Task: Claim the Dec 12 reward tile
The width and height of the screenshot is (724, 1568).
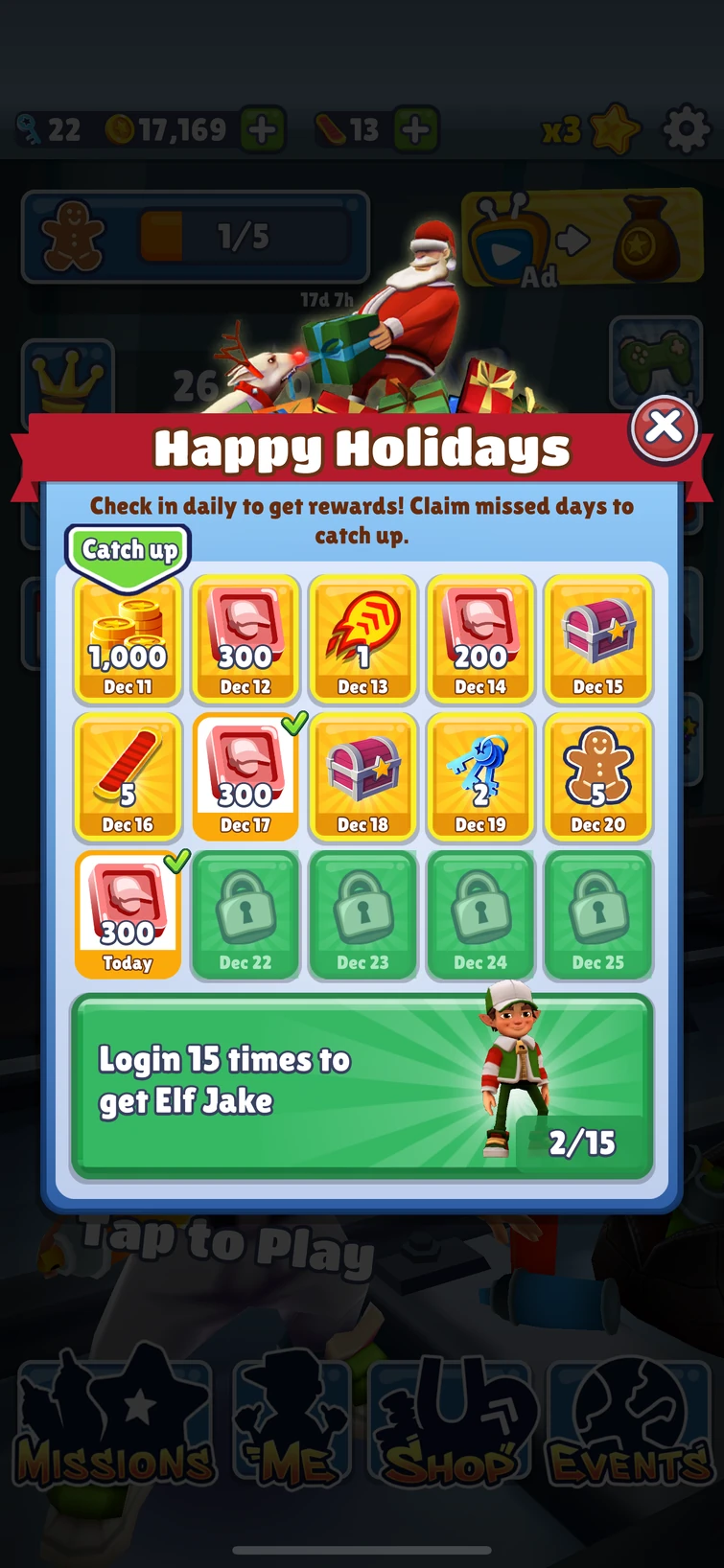Action: pyautogui.click(x=245, y=639)
